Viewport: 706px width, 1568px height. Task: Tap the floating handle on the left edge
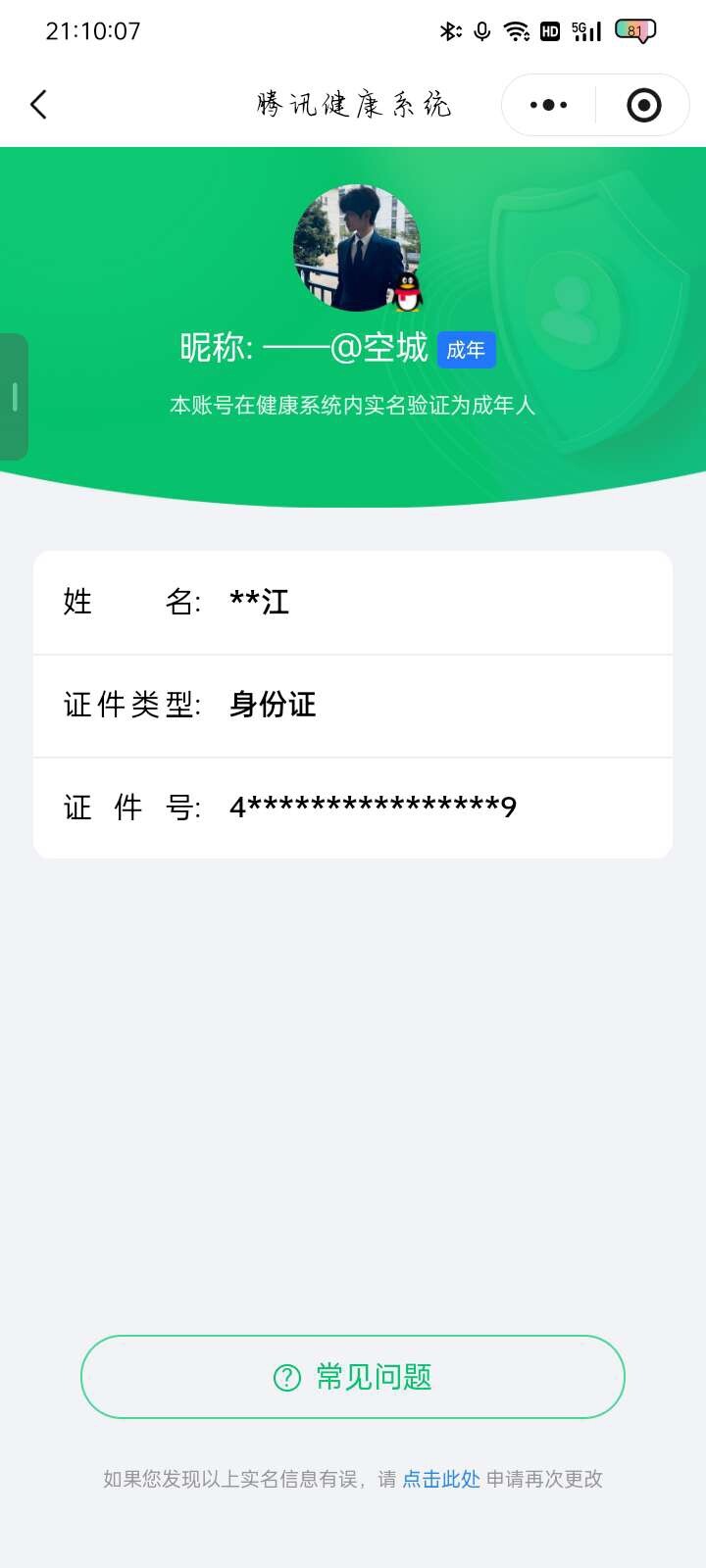(15, 400)
